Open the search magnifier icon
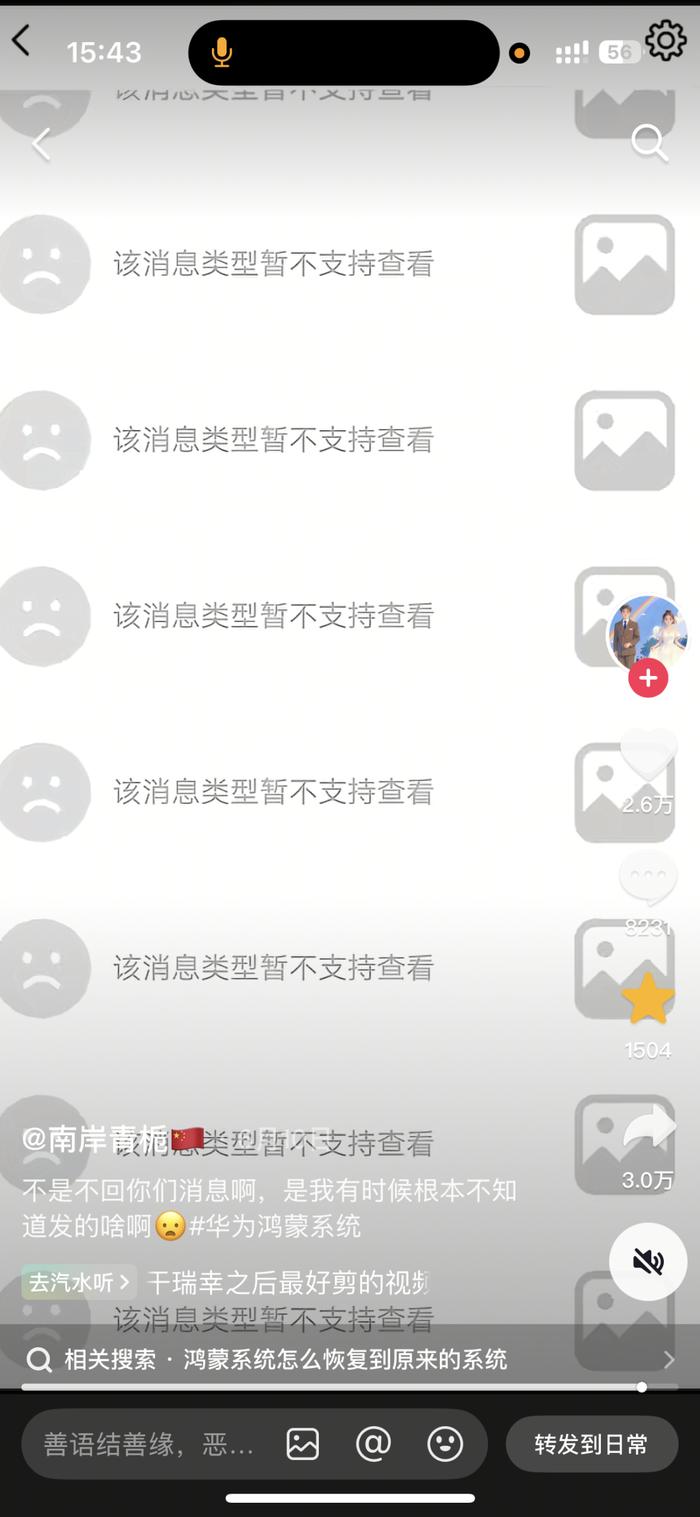Screen dimensions: 700x1517 [x=649, y=143]
